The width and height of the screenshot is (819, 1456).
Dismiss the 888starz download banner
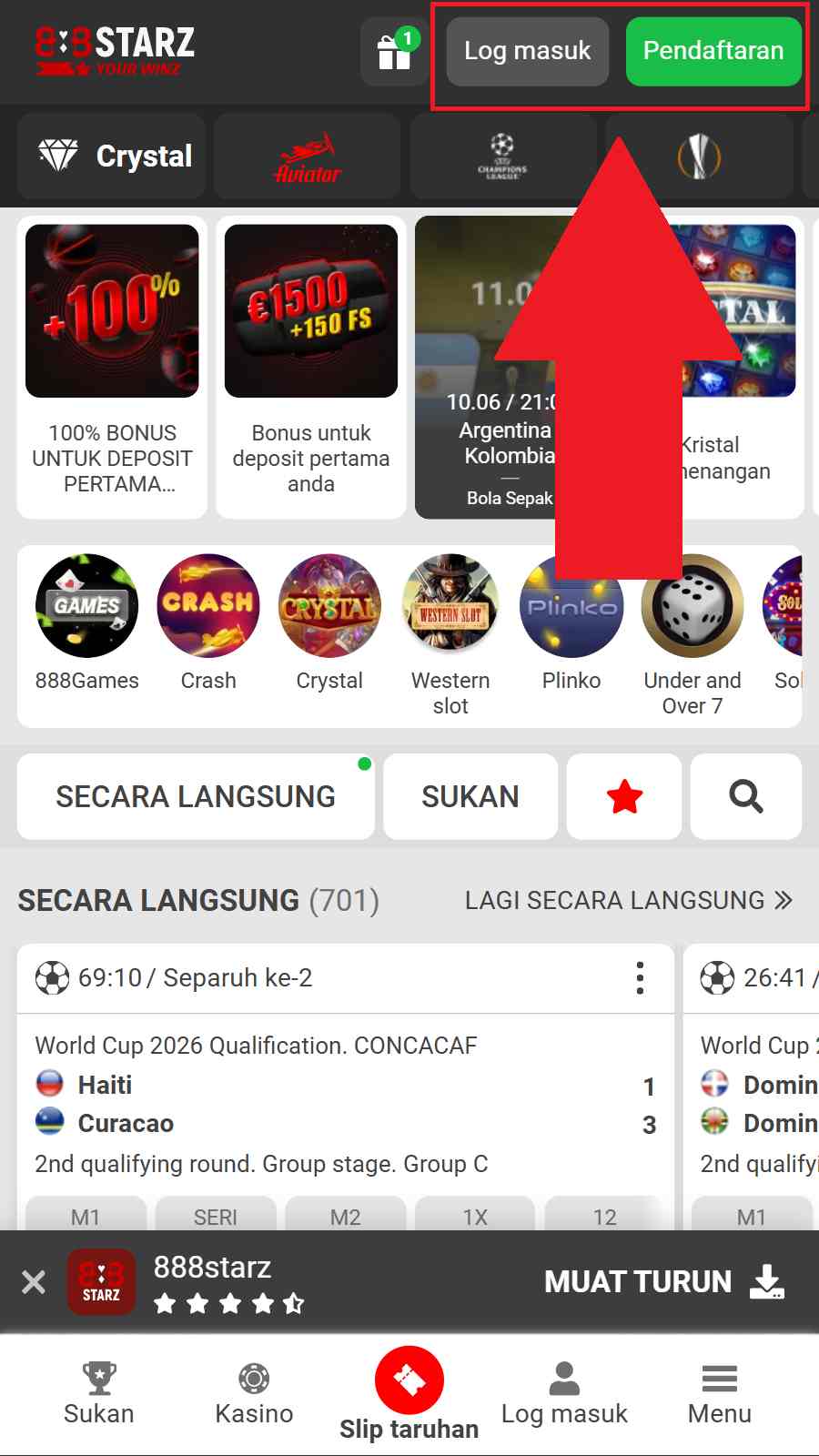coord(34,1282)
